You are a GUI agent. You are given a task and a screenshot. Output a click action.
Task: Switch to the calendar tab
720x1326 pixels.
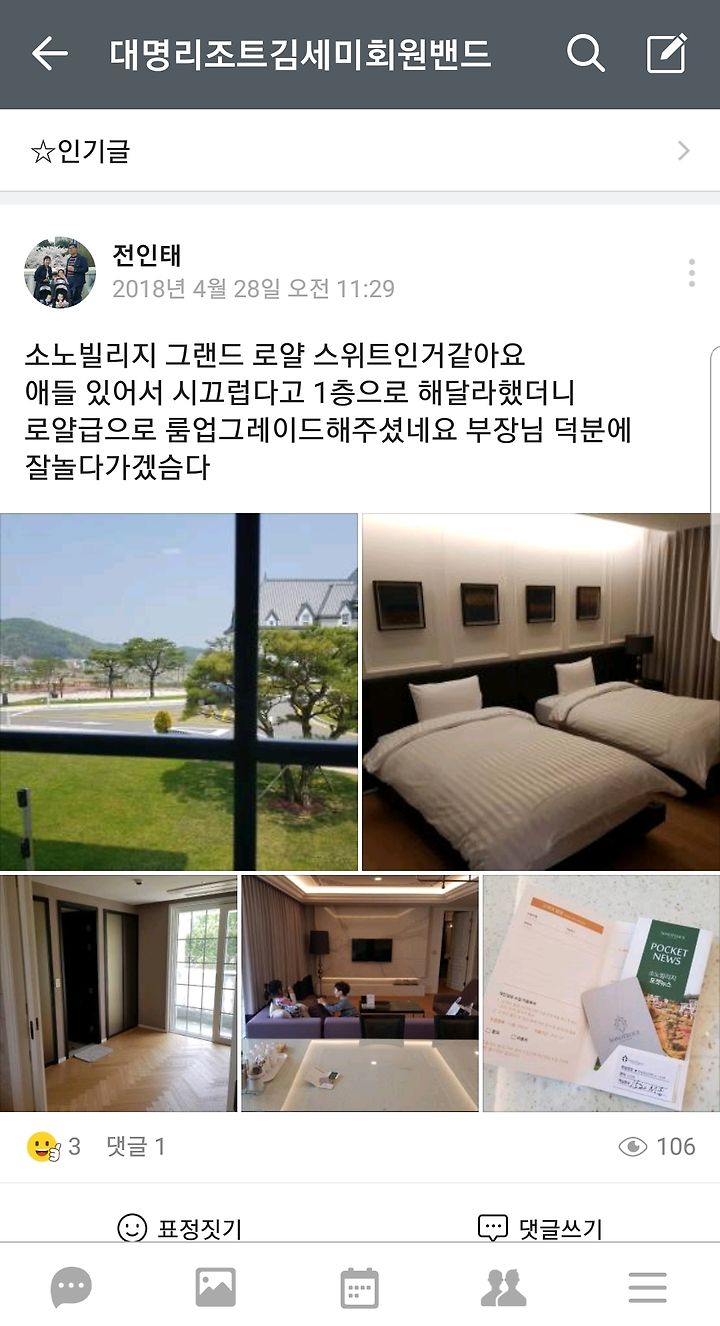(x=359, y=1287)
